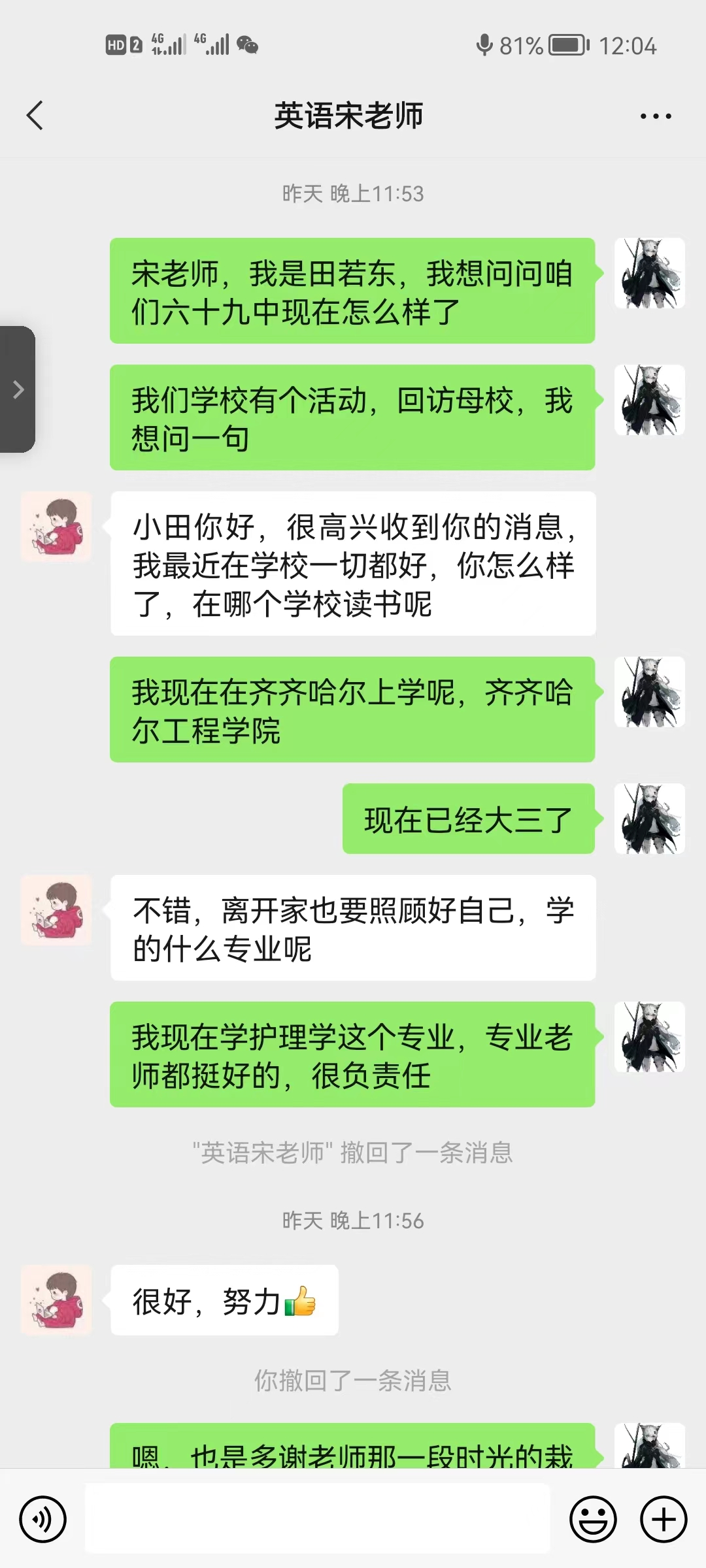706x1568 pixels.
Task: Tap the message text input field
Action: [318, 1519]
